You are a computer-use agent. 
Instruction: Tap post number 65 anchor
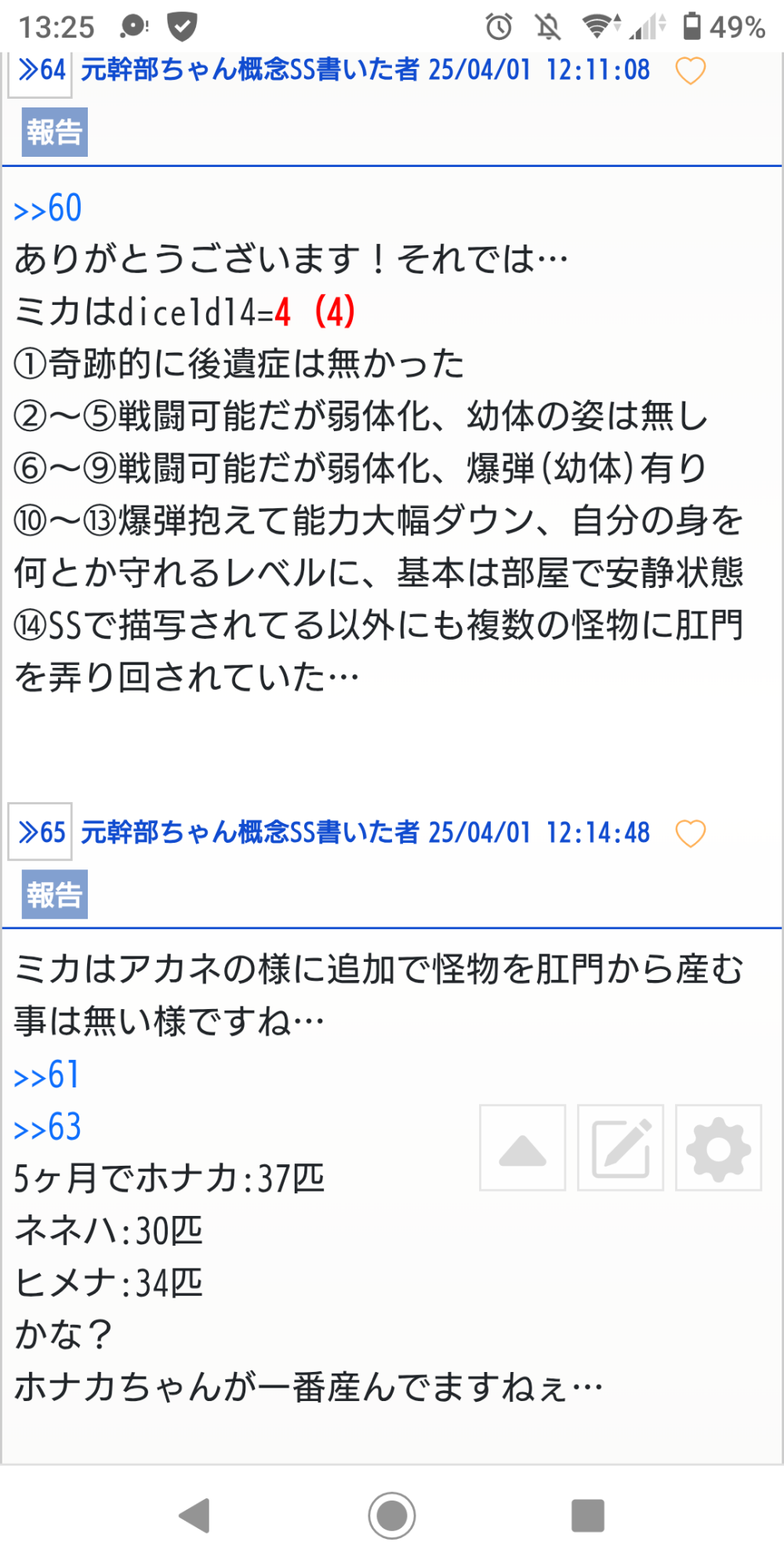[41, 833]
